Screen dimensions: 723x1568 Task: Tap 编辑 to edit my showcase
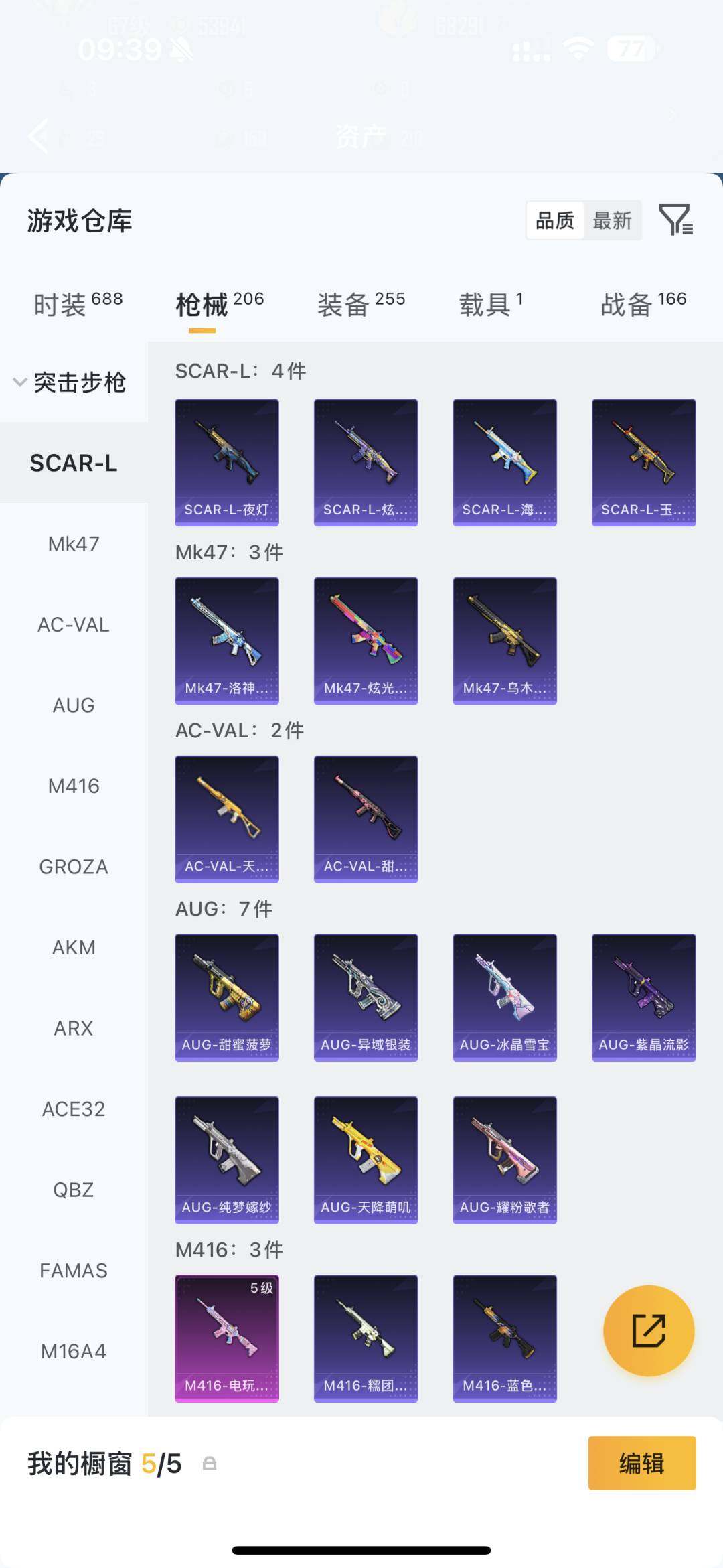[641, 1463]
